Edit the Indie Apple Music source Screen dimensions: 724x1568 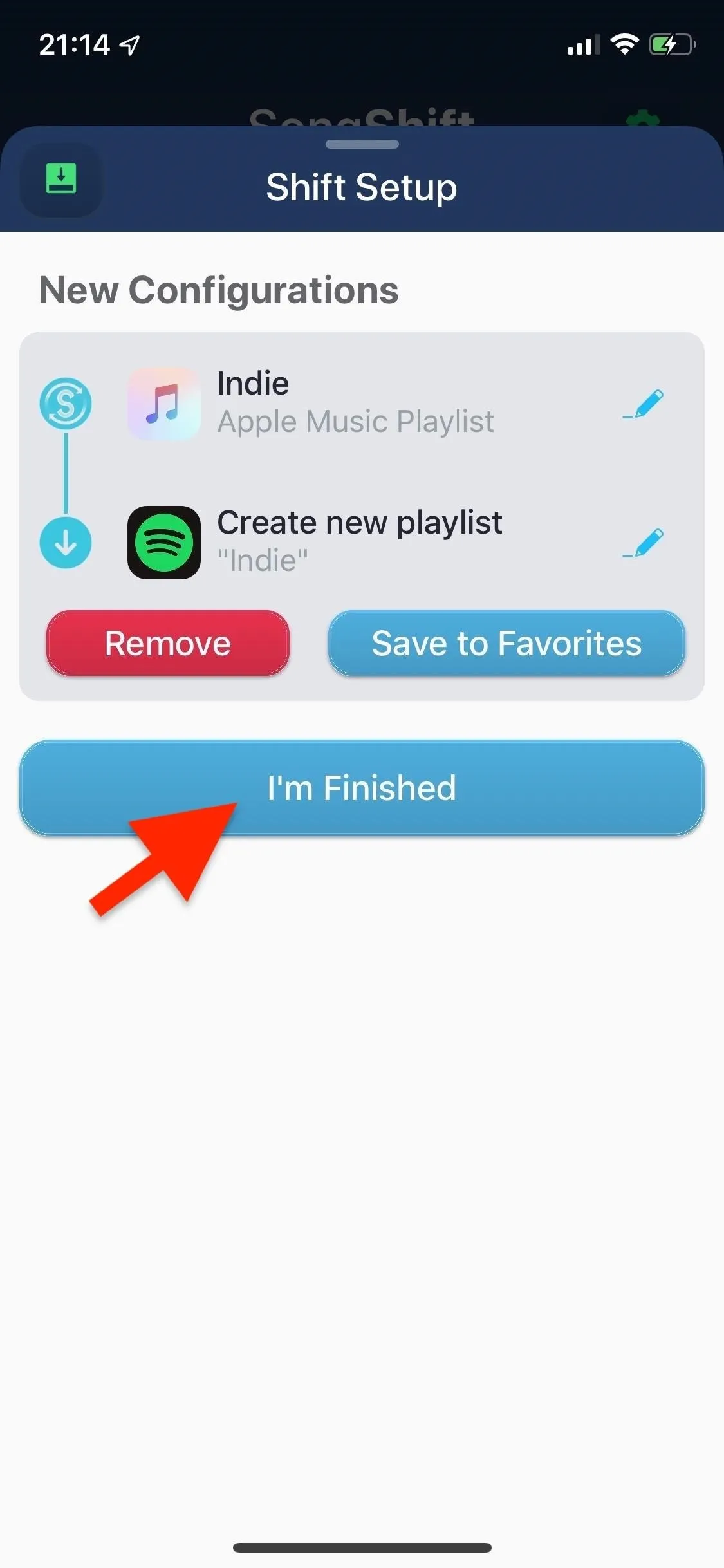[x=643, y=404]
